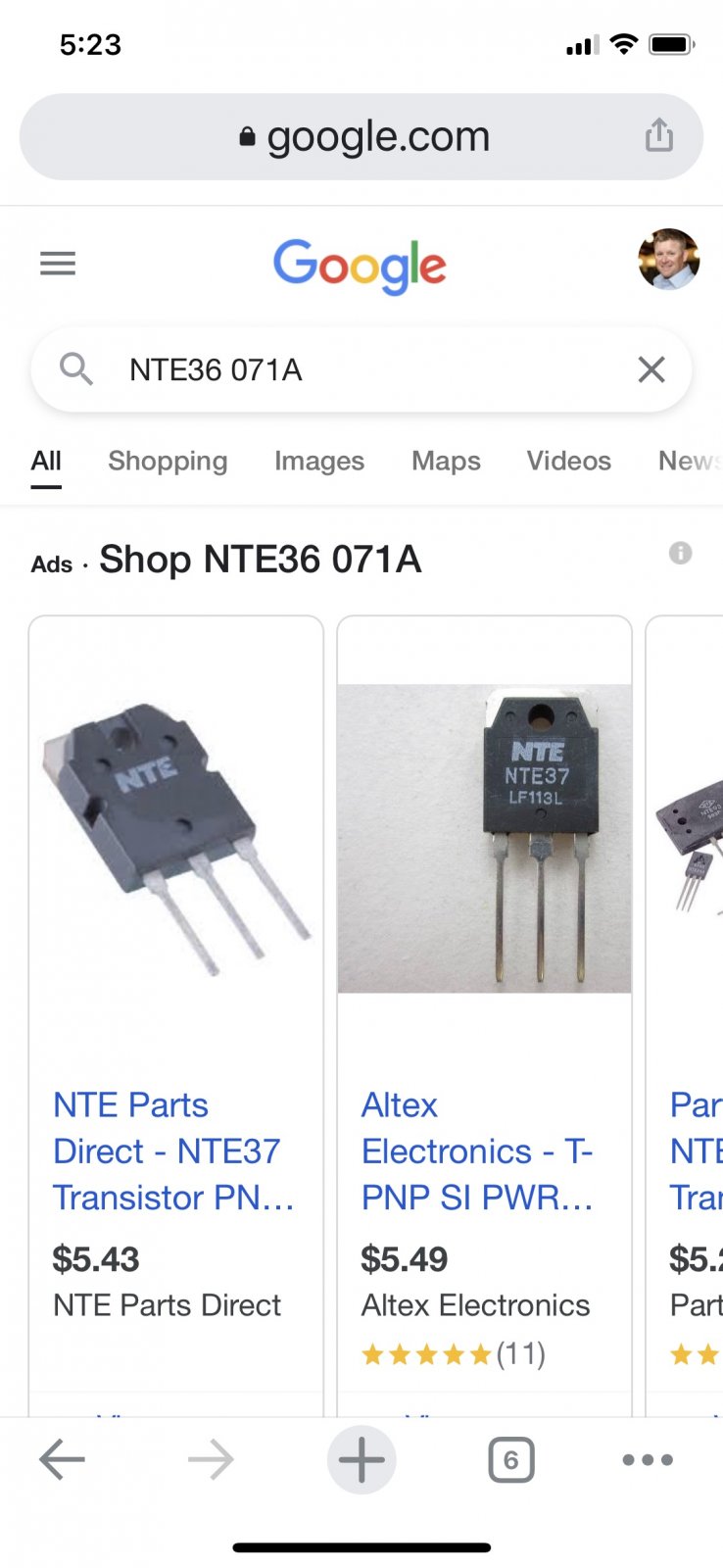Select the All results tab
This screenshot has width=723, height=1568.
[x=46, y=462]
